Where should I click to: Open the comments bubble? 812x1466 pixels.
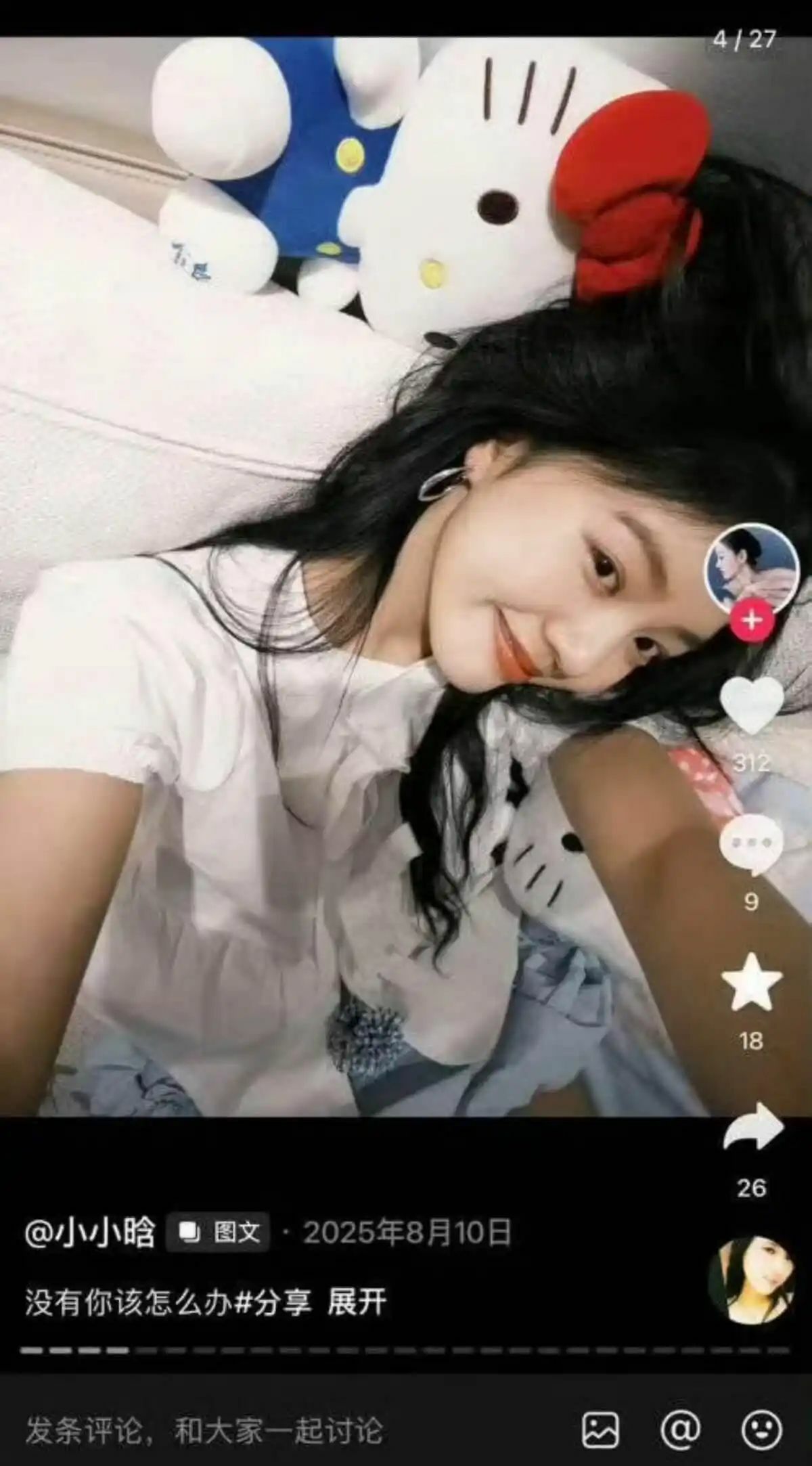pos(752,843)
